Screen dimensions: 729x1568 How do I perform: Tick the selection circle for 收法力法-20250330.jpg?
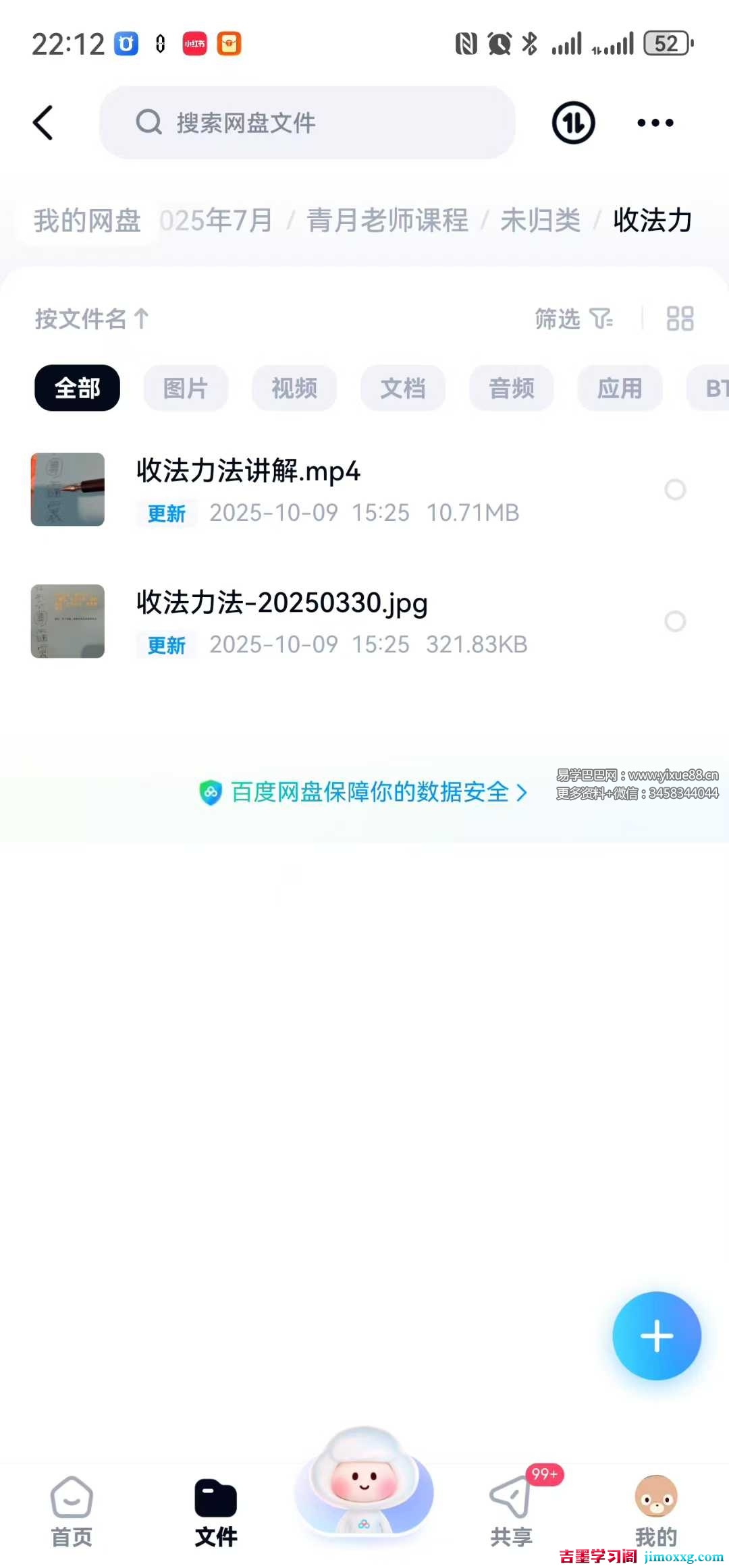pos(675,621)
